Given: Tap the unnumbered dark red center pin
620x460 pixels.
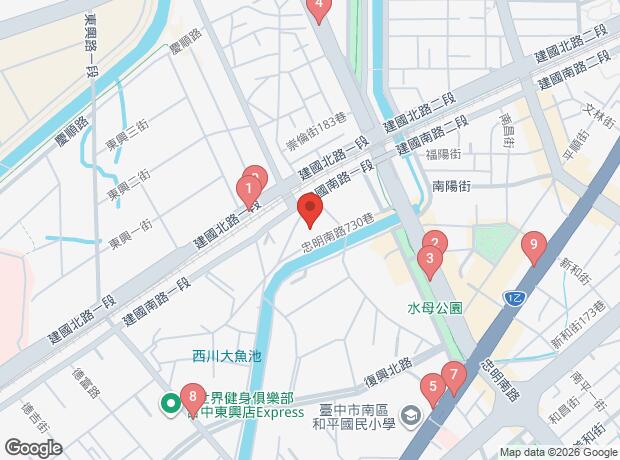Looking at the screenshot, I should coord(309,211).
